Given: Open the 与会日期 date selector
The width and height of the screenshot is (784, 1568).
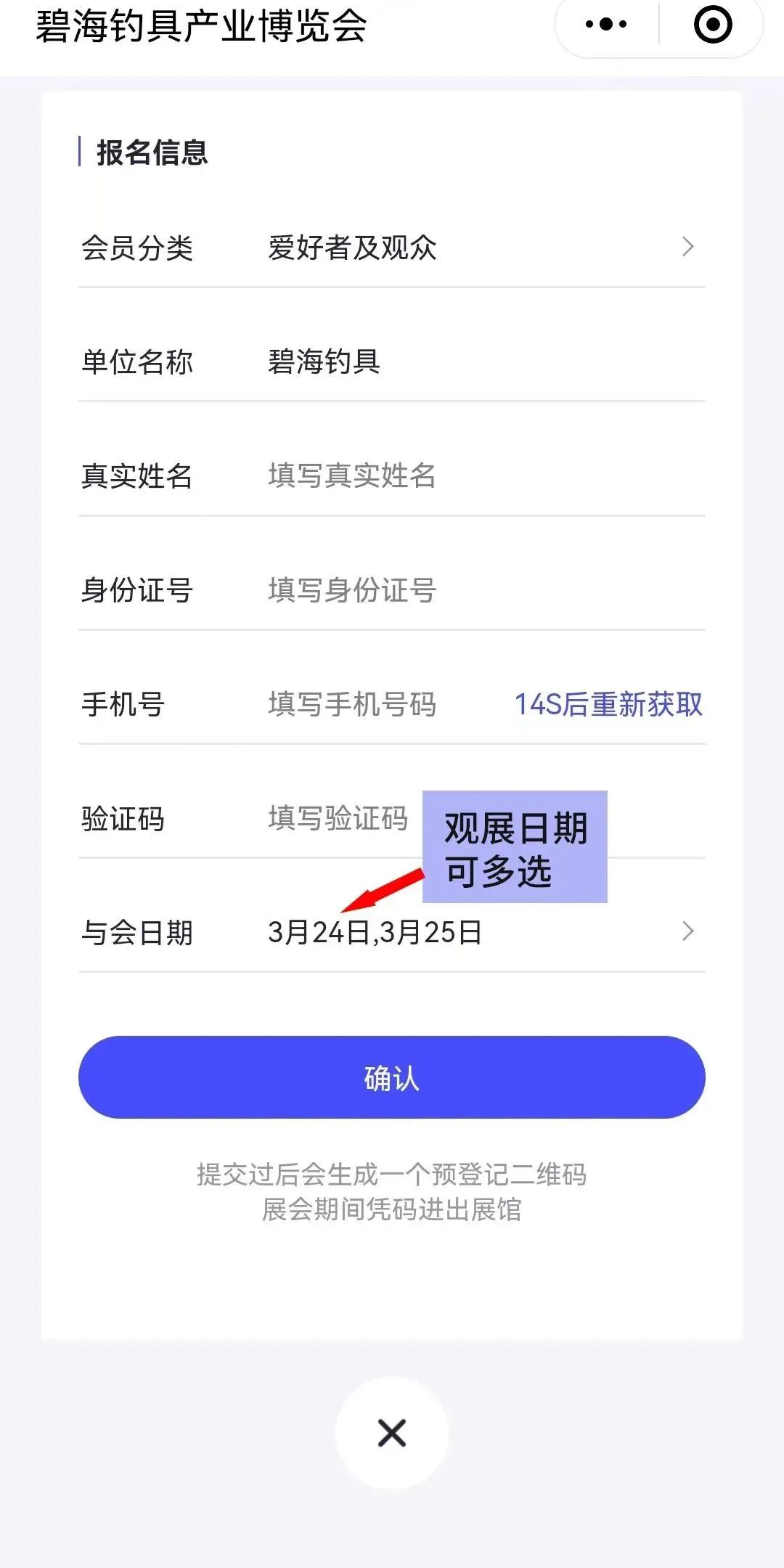Looking at the screenshot, I should click(392, 932).
